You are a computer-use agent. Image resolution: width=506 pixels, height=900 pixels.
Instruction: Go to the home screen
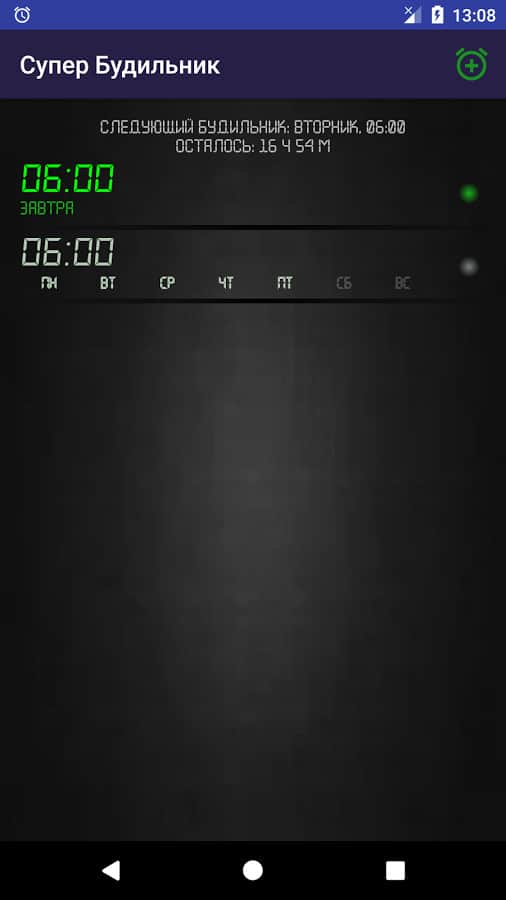pos(253,870)
